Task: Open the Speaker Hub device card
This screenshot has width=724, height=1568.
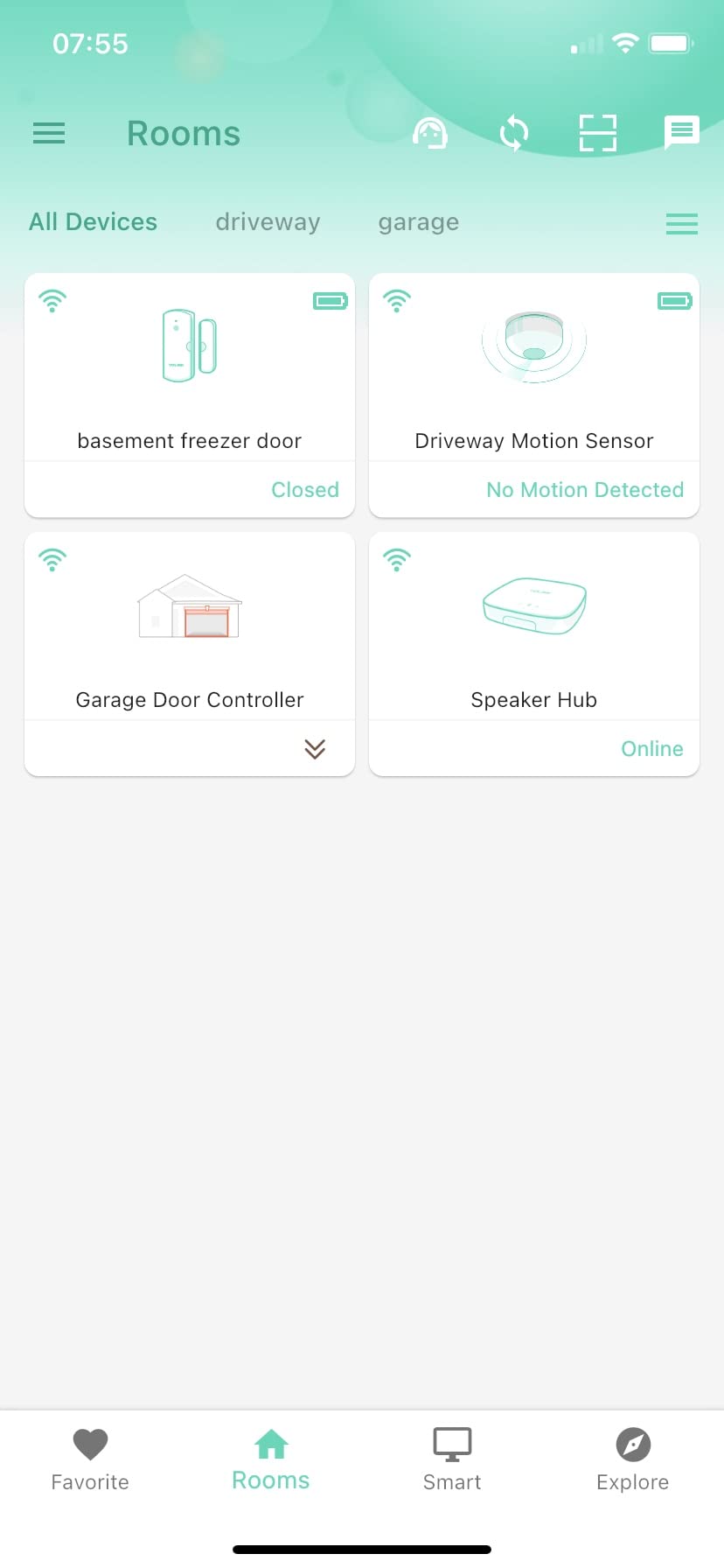Action: tap(533, 626)
